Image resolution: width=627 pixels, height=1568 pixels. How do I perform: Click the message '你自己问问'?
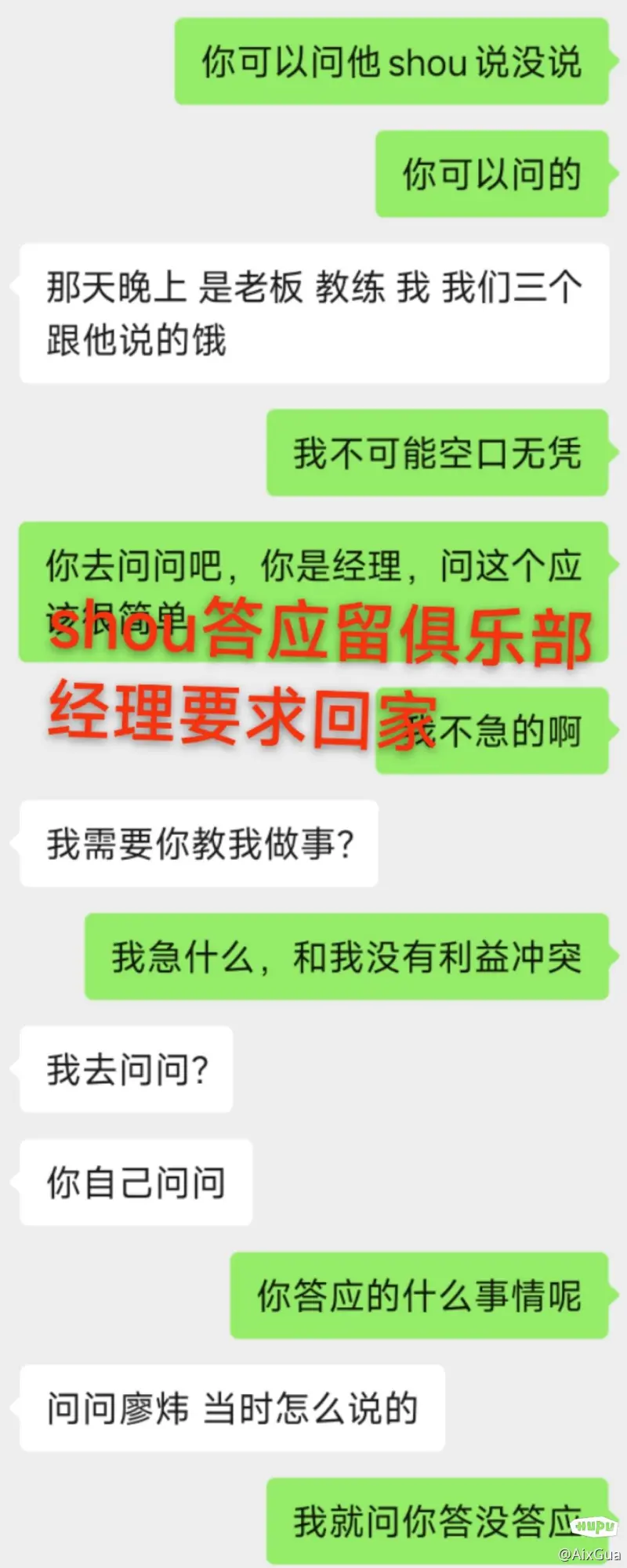[133, 1184]
